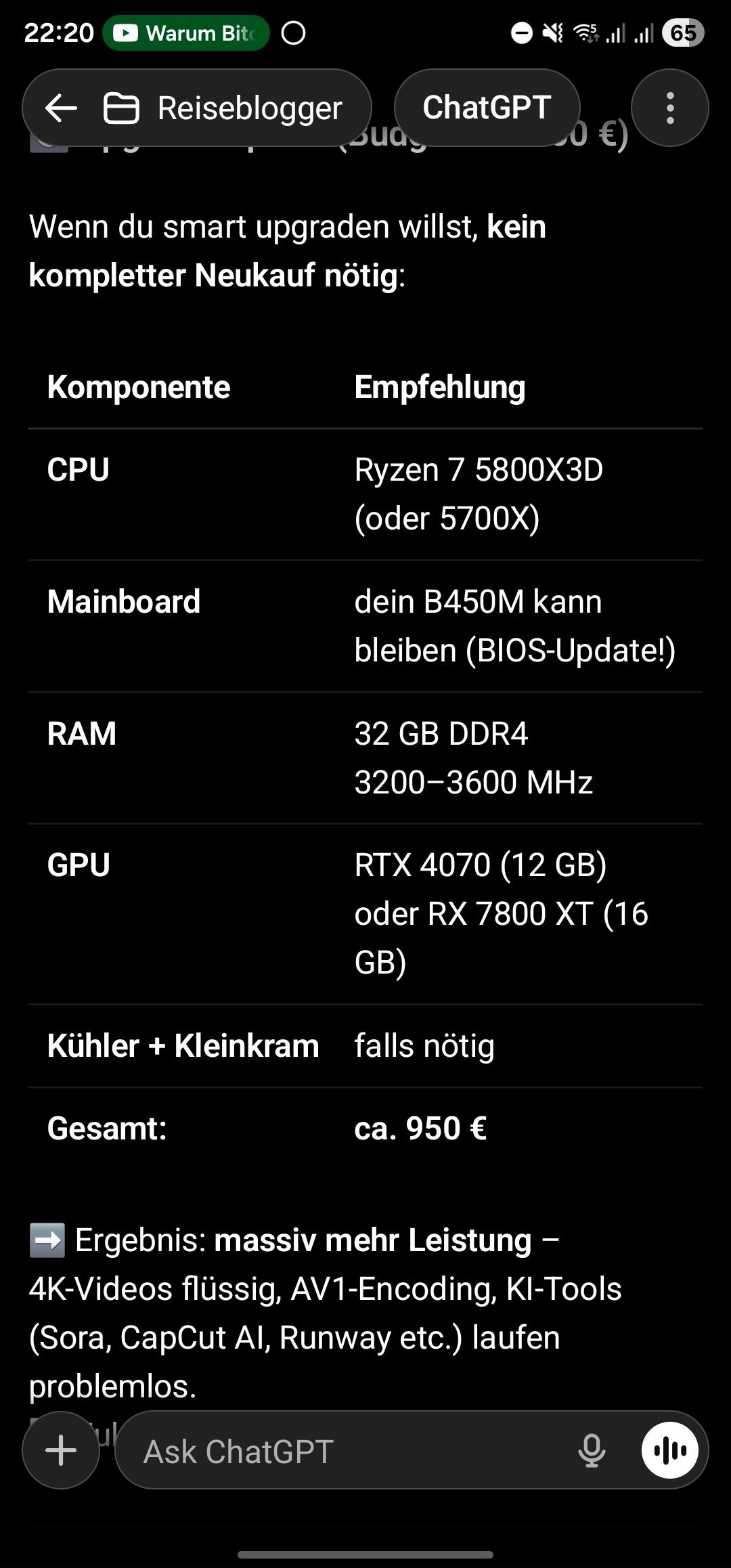Open the YouTube playback pill in status bar
This screenshot has height=1568, width=731.
coord(186,33)
